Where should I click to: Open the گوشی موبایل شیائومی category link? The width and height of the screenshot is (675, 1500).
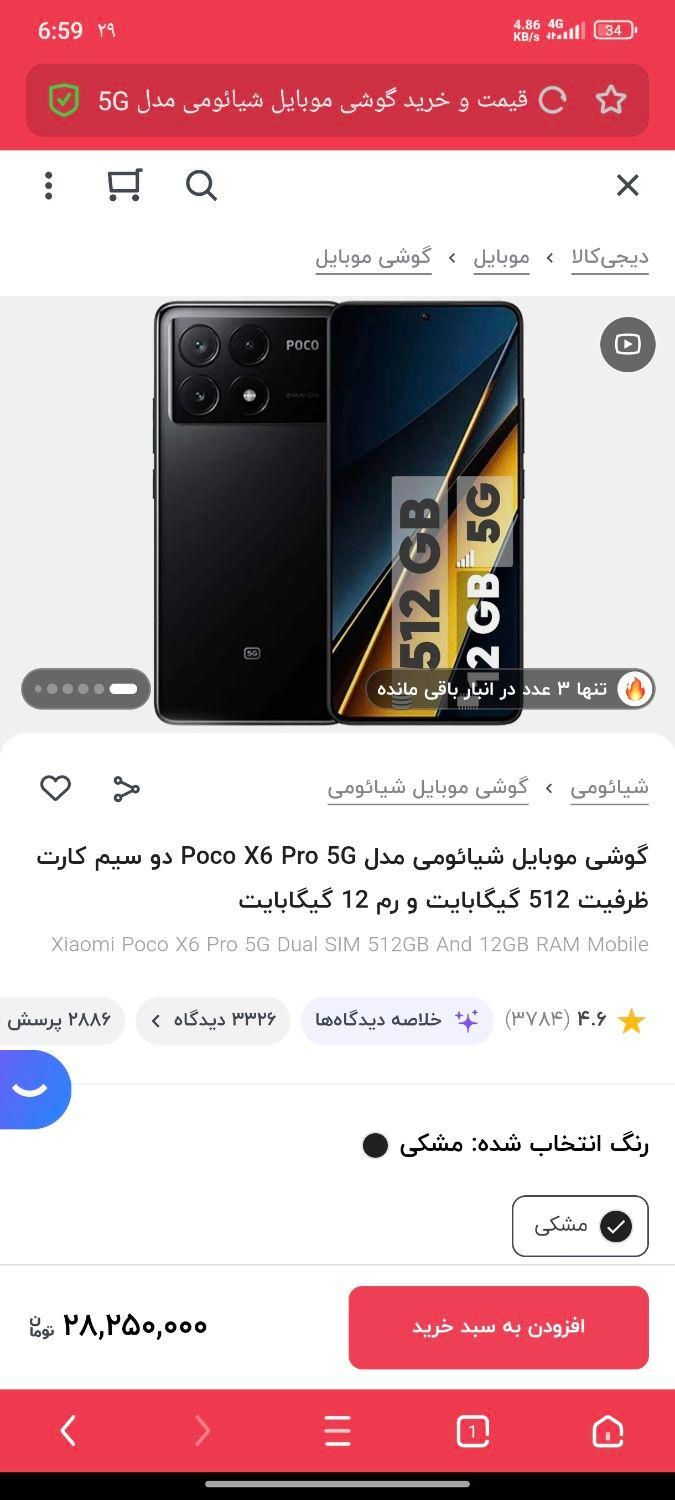point(428,788)
